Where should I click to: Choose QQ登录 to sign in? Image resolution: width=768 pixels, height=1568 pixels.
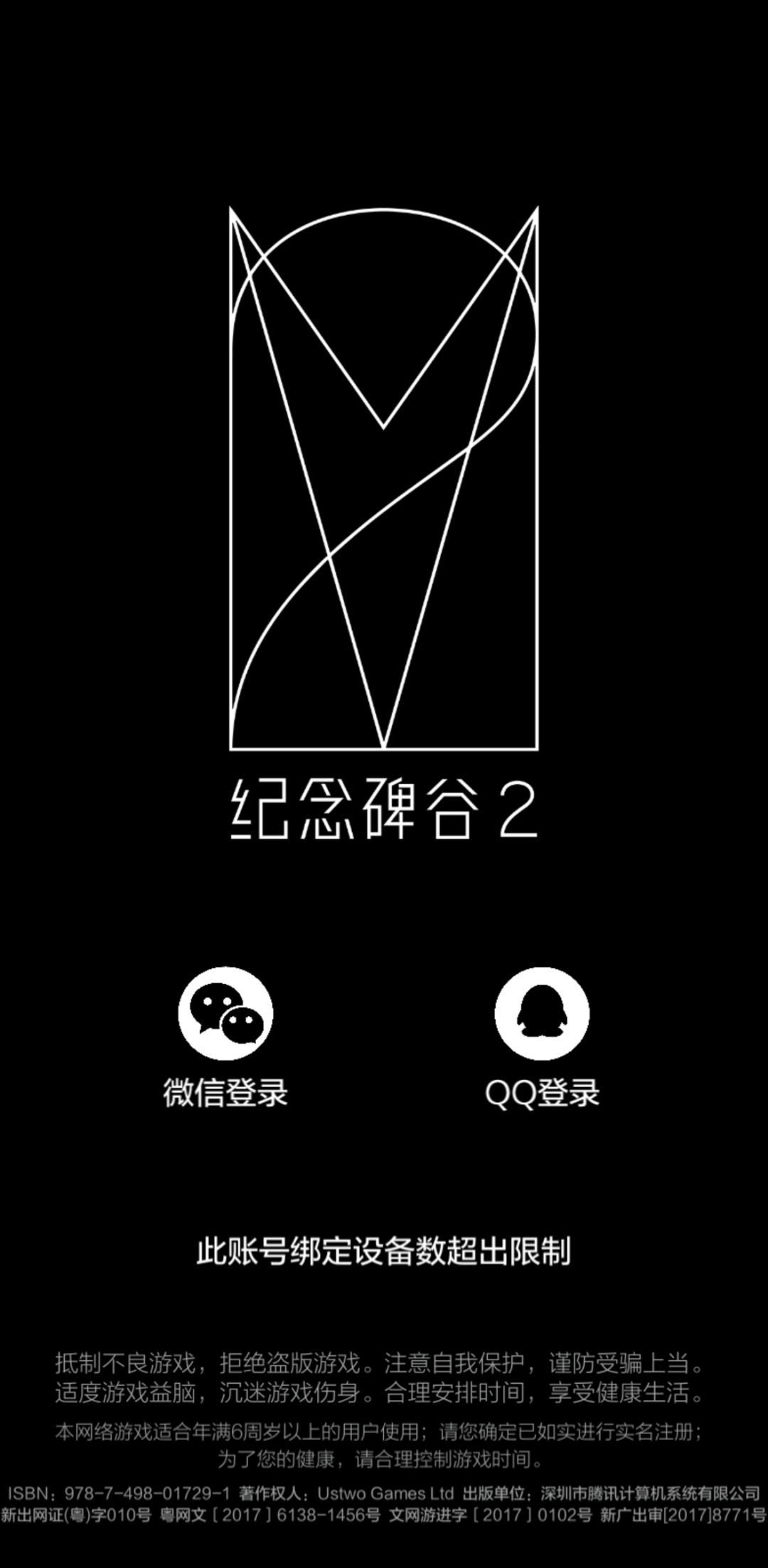pyautogui.click(x=542, y=1014)
